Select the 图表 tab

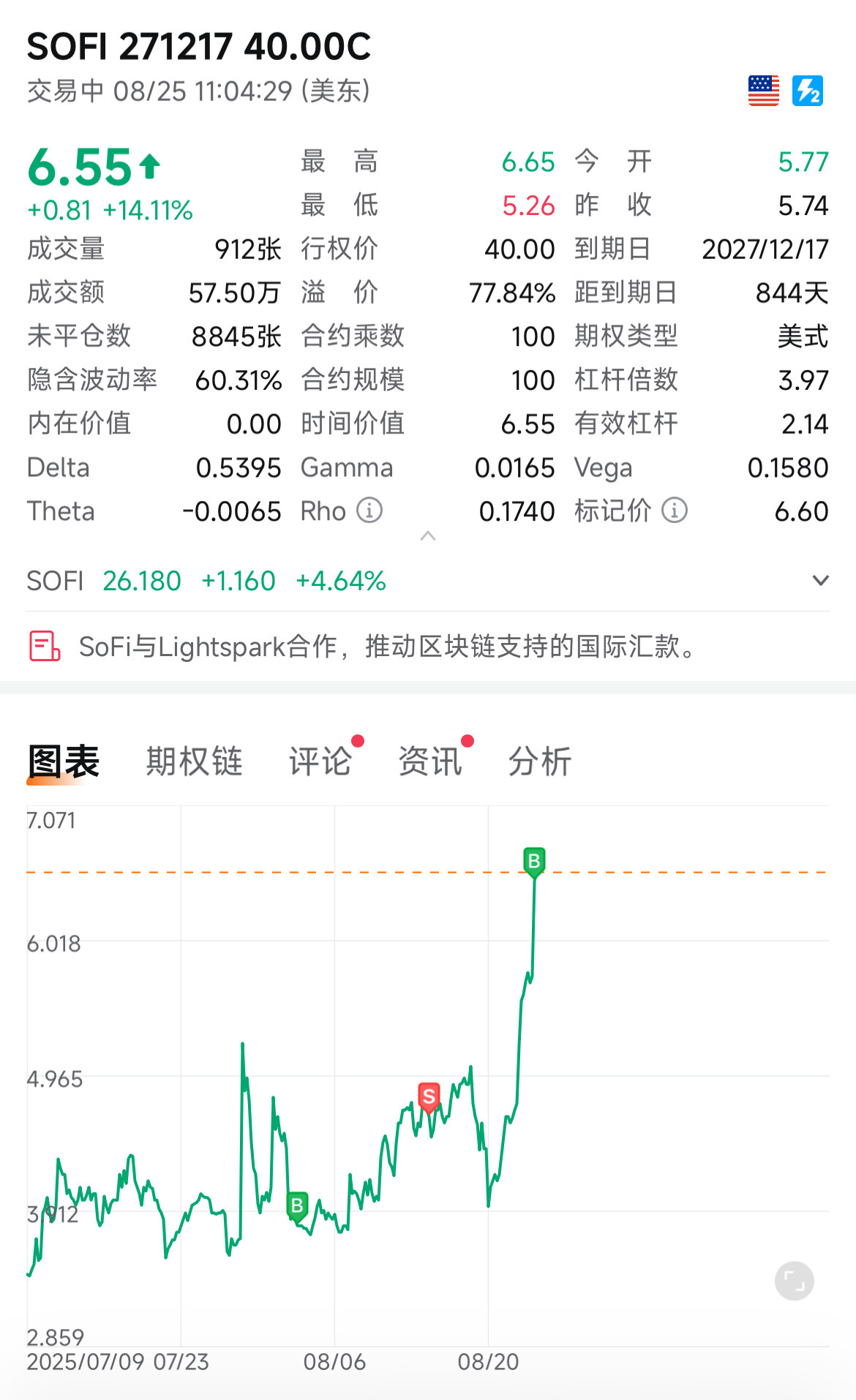coord(63,761)
